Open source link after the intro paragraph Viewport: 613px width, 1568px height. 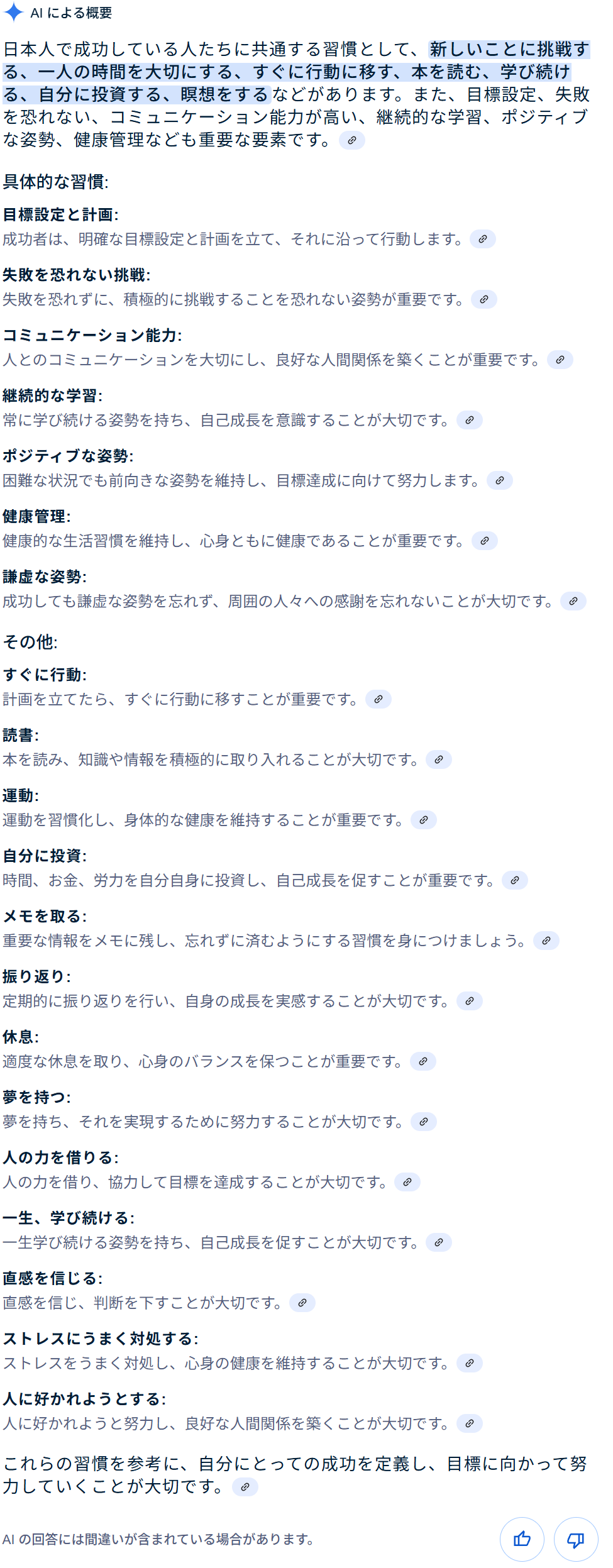(351, 140)
